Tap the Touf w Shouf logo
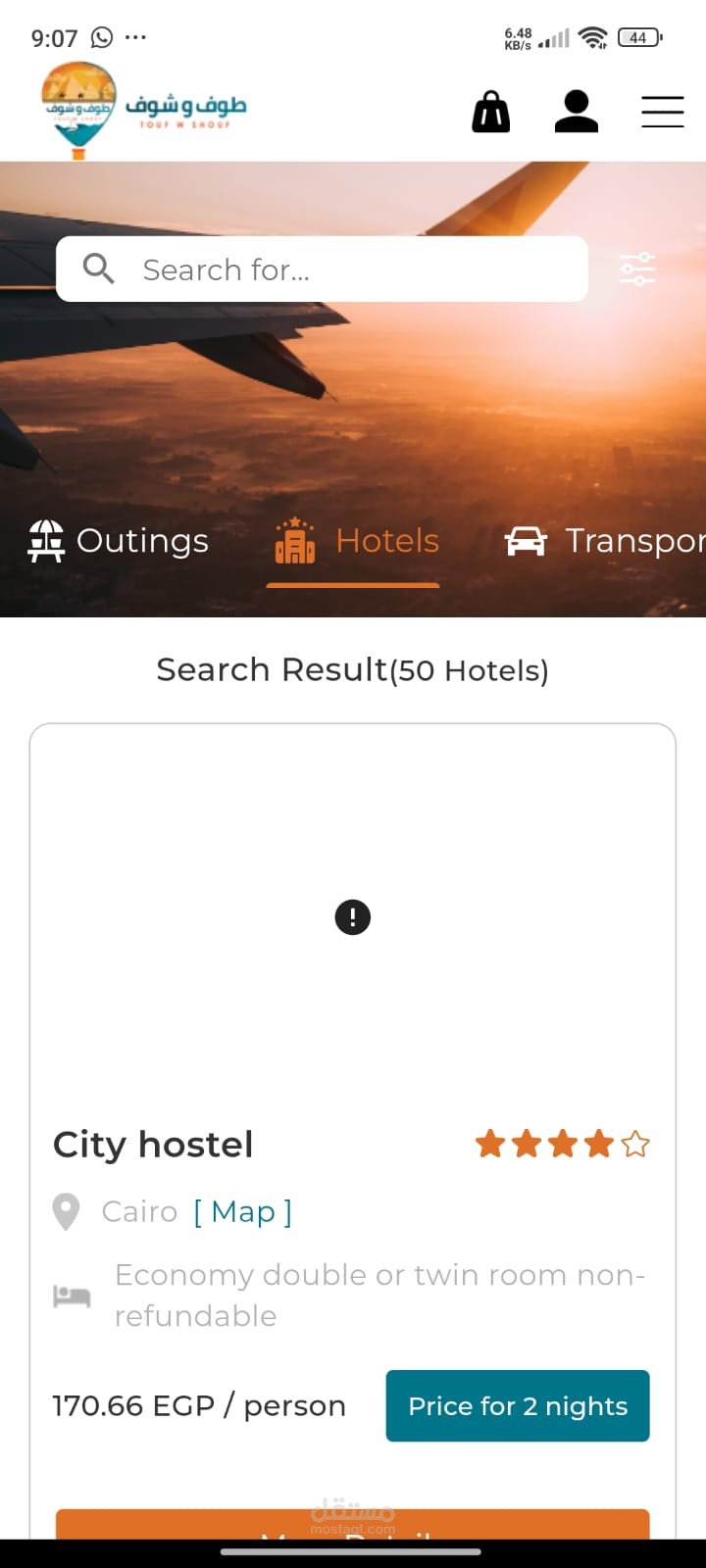Image resolution: width=706 pixels, height=1568 pixels. click(143, 109)
